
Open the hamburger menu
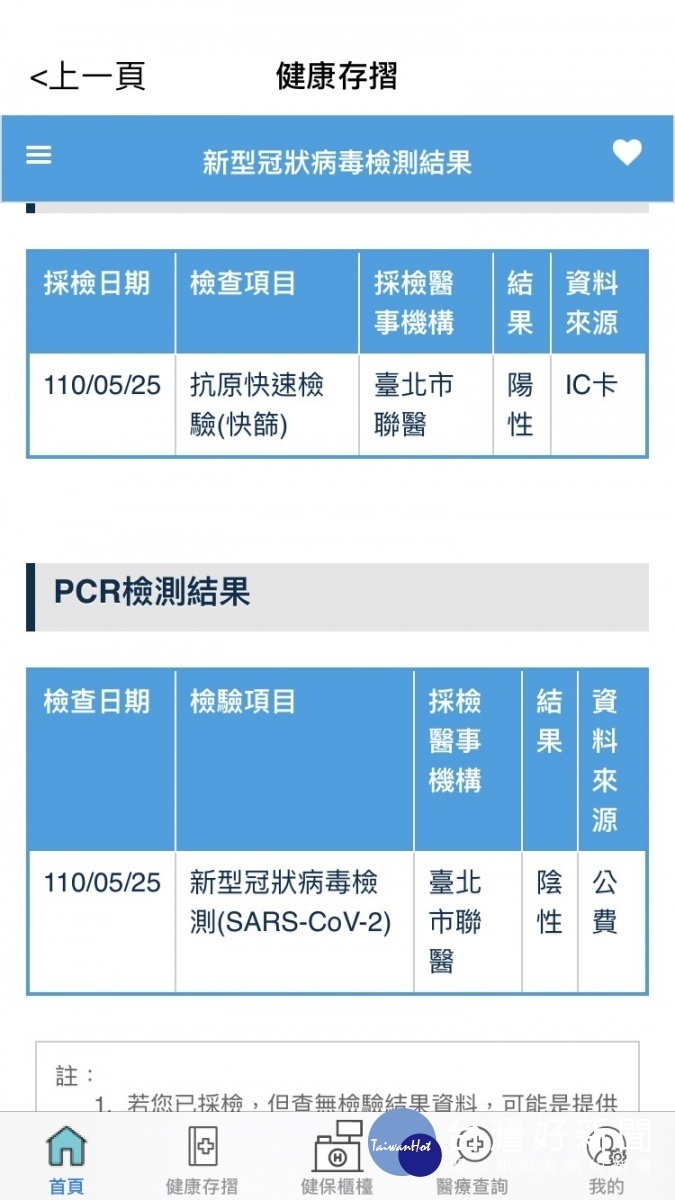(39, 155)
